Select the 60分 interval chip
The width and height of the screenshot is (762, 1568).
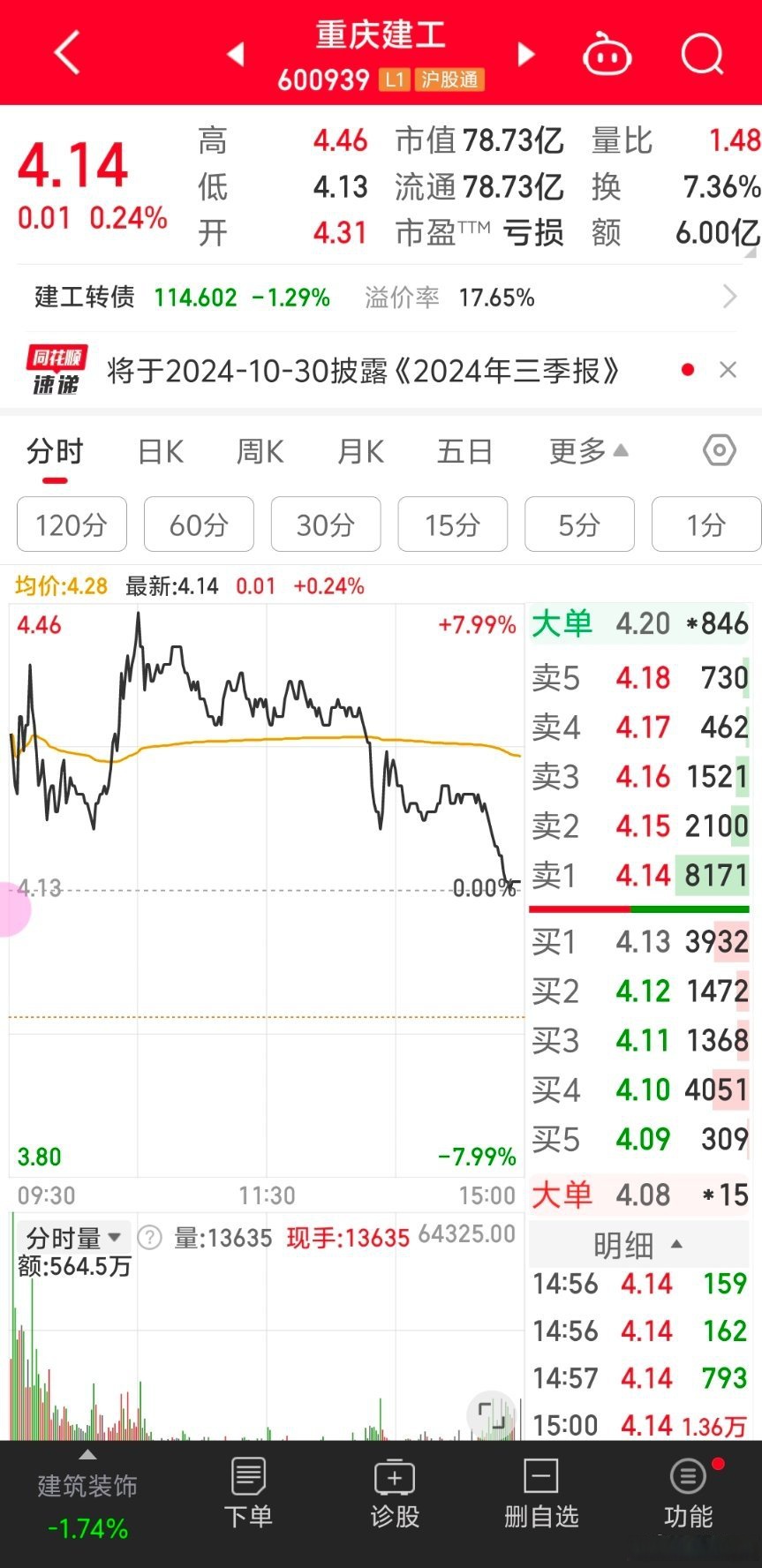pyautogui.click(x=199, y=525)
